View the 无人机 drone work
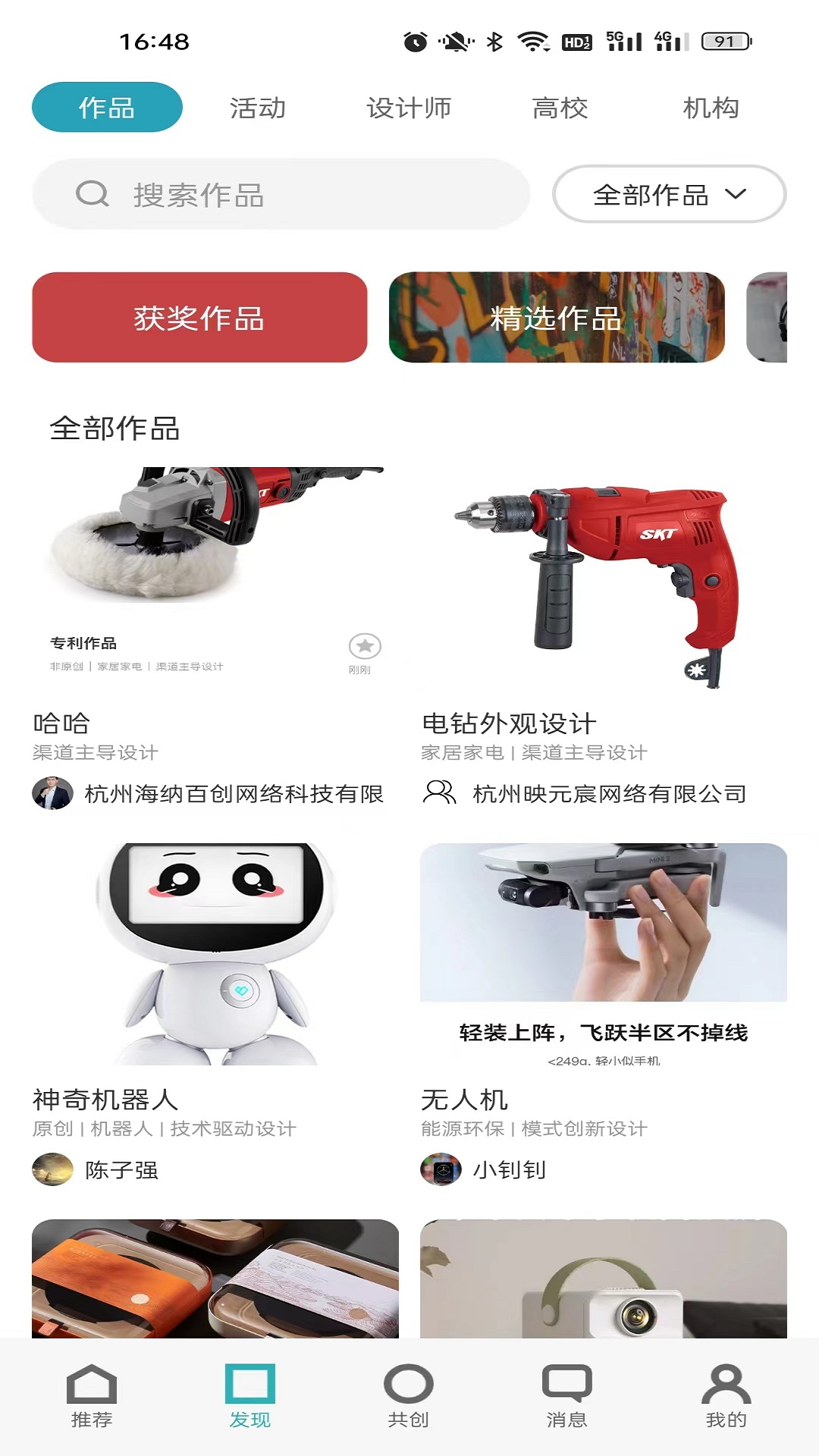The image size is (819, 1456). (x=604, y=955)
